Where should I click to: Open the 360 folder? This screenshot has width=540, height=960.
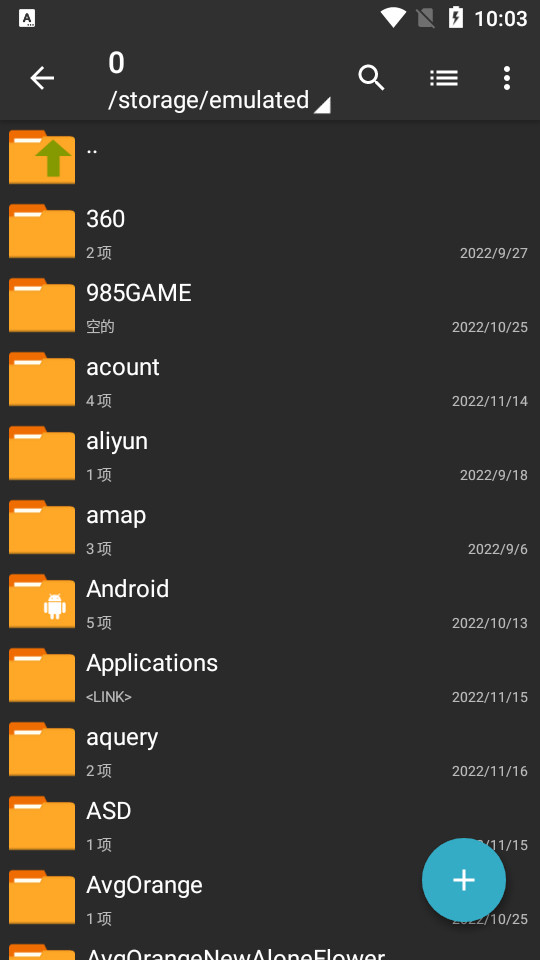click(x=270, y=231)
